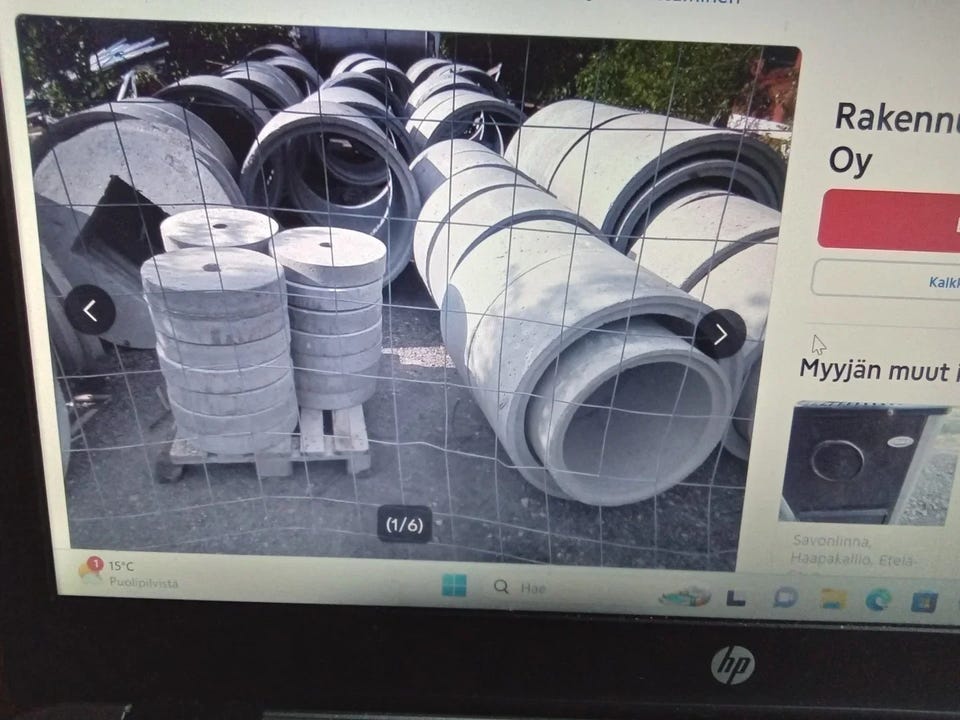This screenshot has height=720, width=960.
Task: Open File Explorer from the taskbar
Action: pyautogui.click(x=832, y=599)
